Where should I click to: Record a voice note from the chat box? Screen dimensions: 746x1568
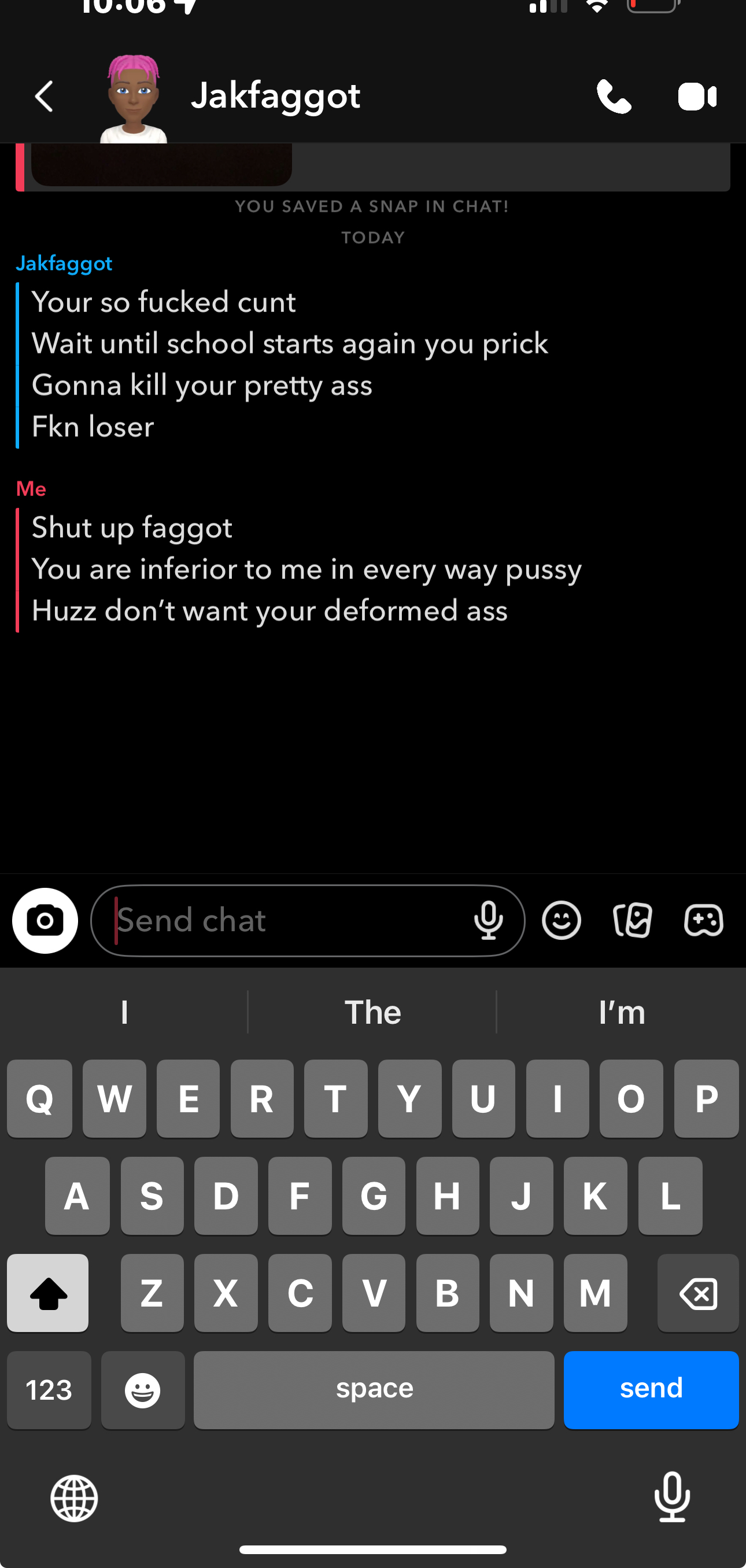(x=489, y=920)
